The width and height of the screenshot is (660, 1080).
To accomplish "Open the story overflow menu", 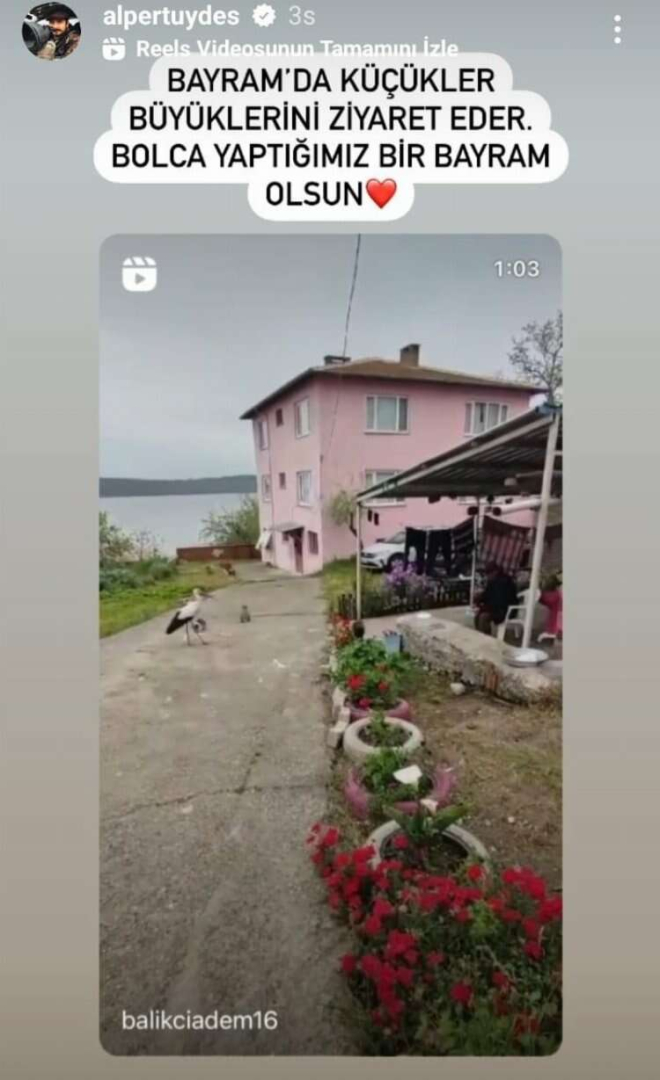I will point(617,30).
